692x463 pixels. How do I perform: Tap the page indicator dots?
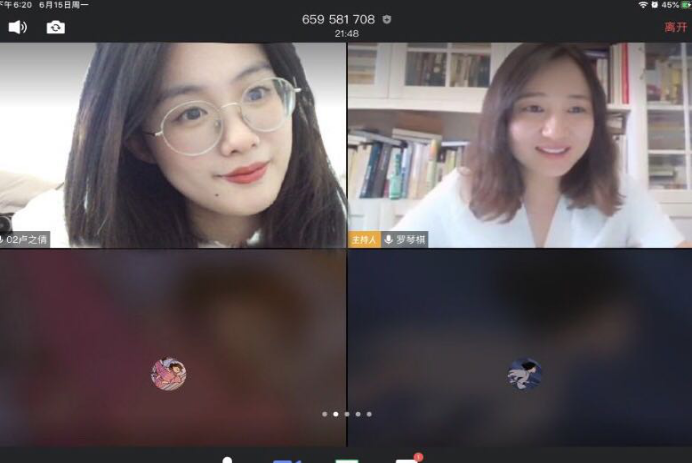346,413
